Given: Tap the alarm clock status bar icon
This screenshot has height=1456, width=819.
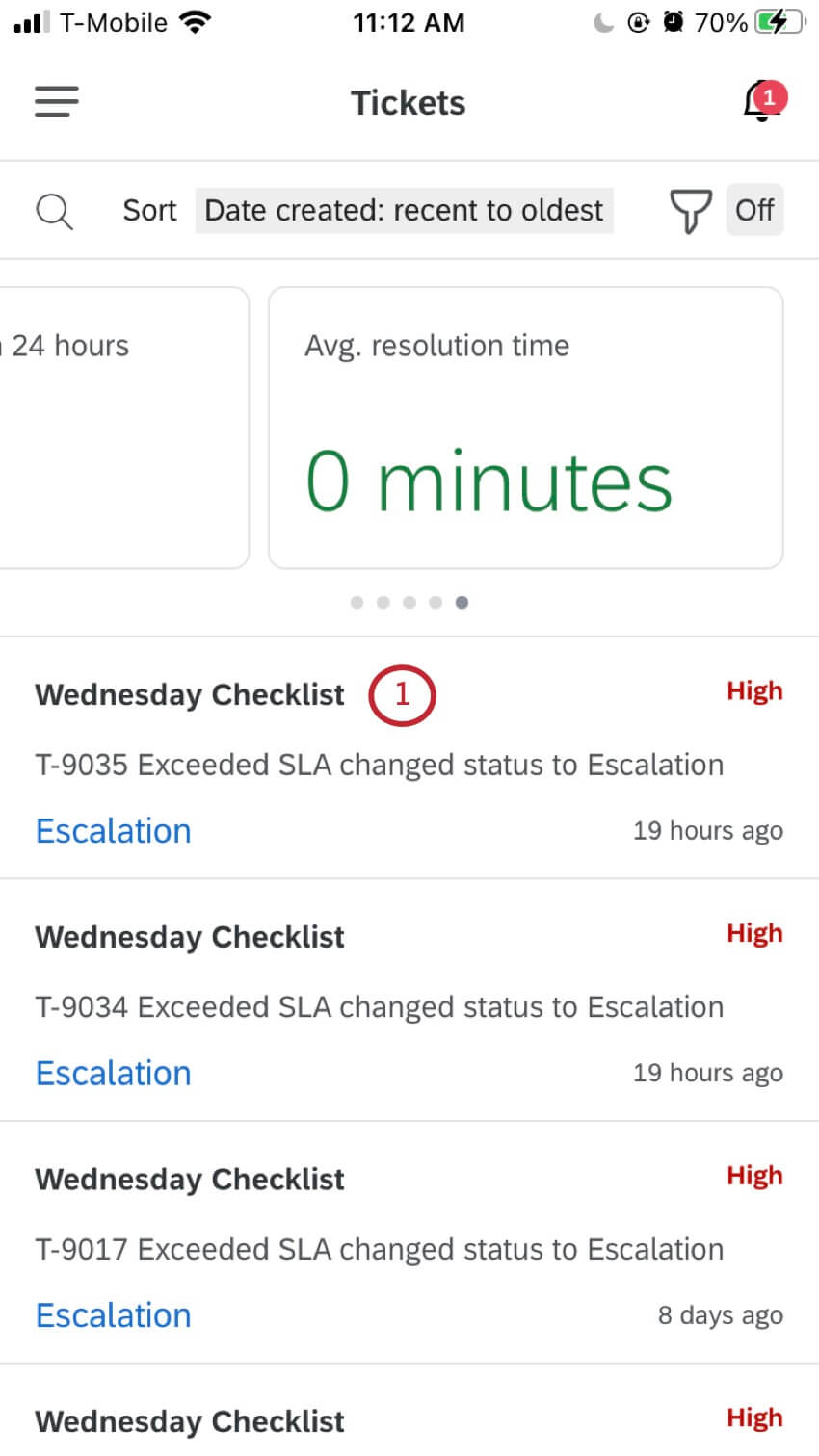Looking at the screenshot, I should (x=674, y=20).
